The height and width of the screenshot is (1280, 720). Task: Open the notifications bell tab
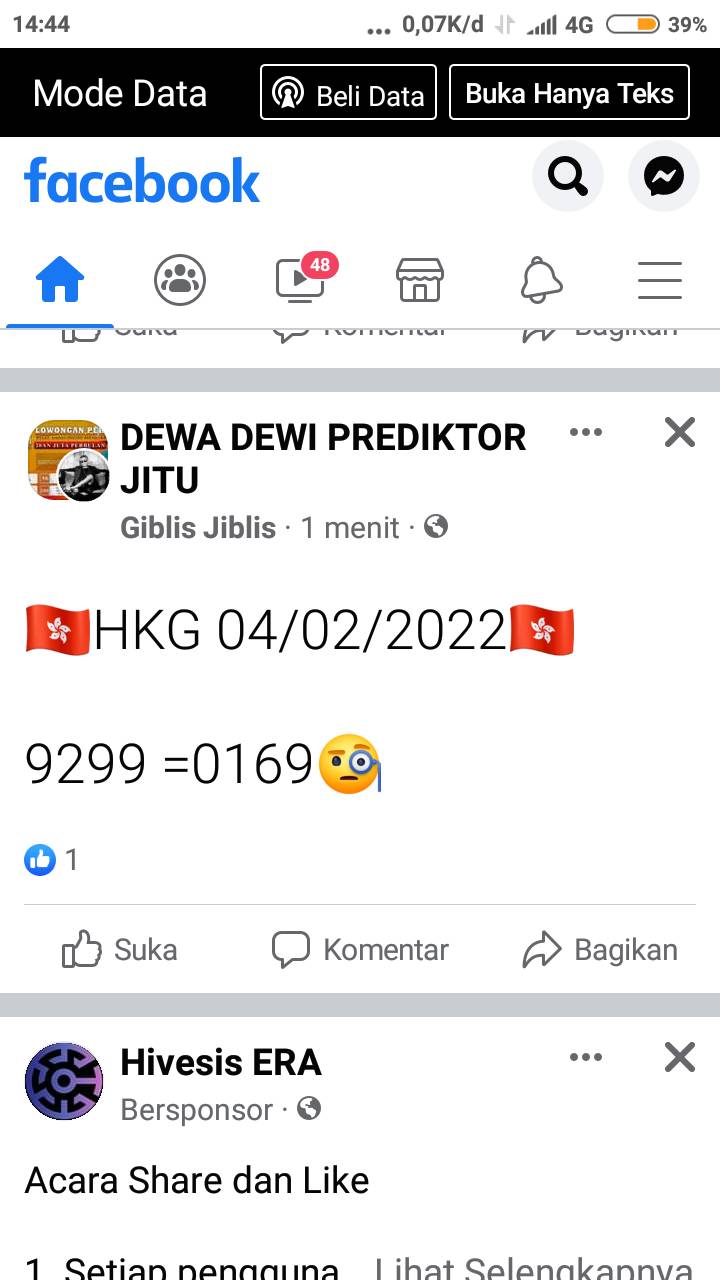pyautogui.click(x=541, y=280)
